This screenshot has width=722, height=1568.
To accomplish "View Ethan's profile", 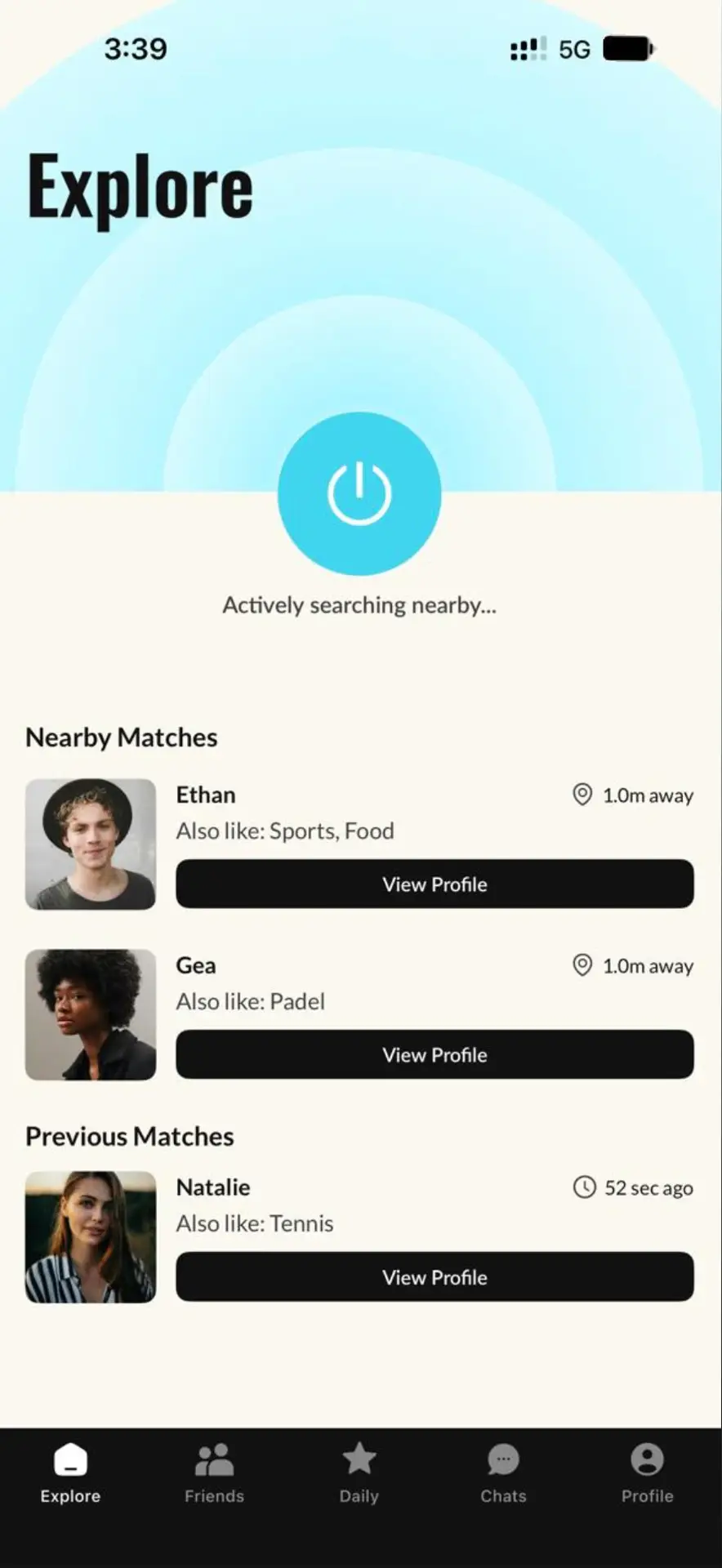I will (435, 884).
